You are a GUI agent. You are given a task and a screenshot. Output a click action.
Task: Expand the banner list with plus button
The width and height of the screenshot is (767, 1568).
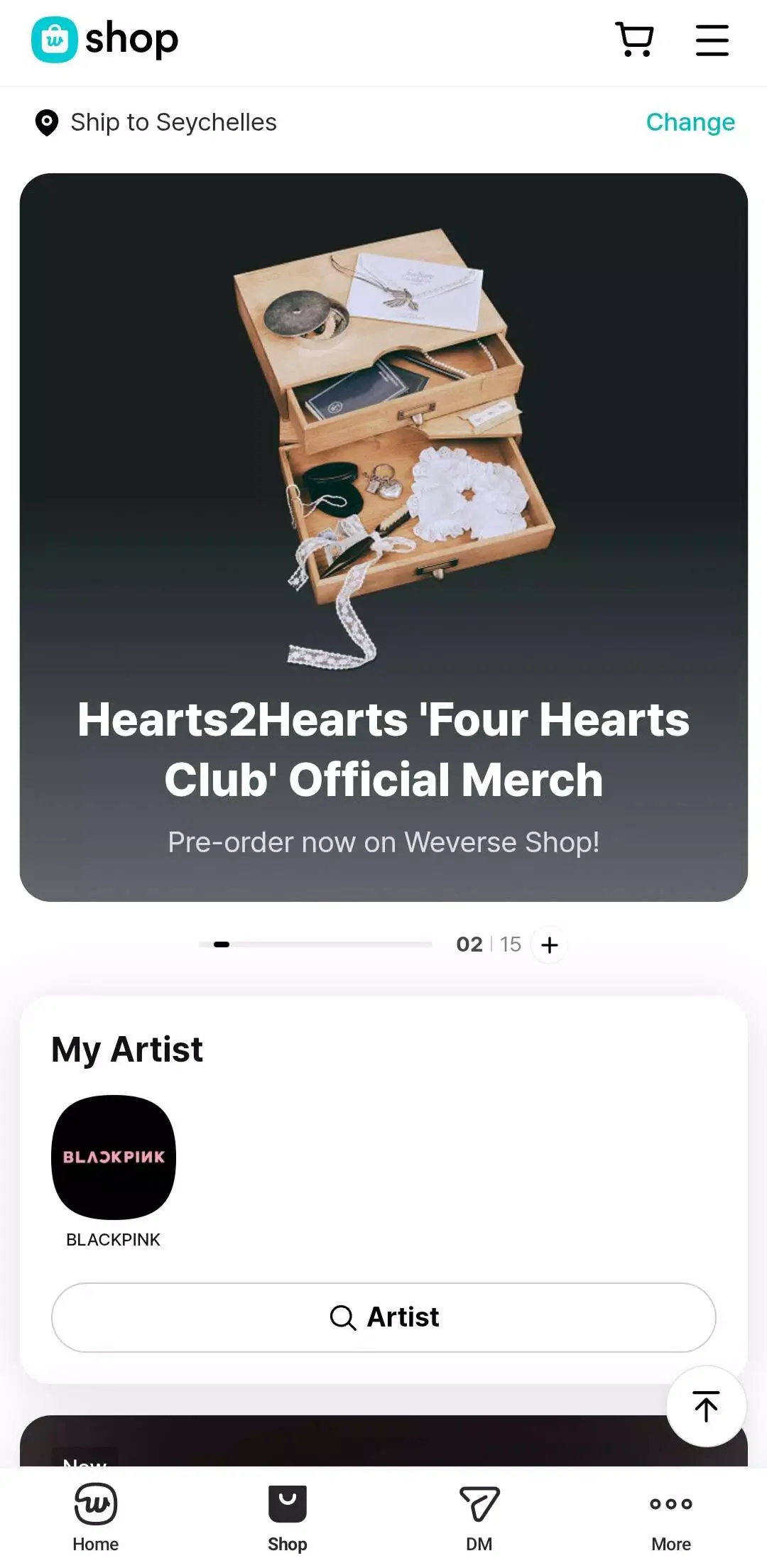[x=549, y=944]
